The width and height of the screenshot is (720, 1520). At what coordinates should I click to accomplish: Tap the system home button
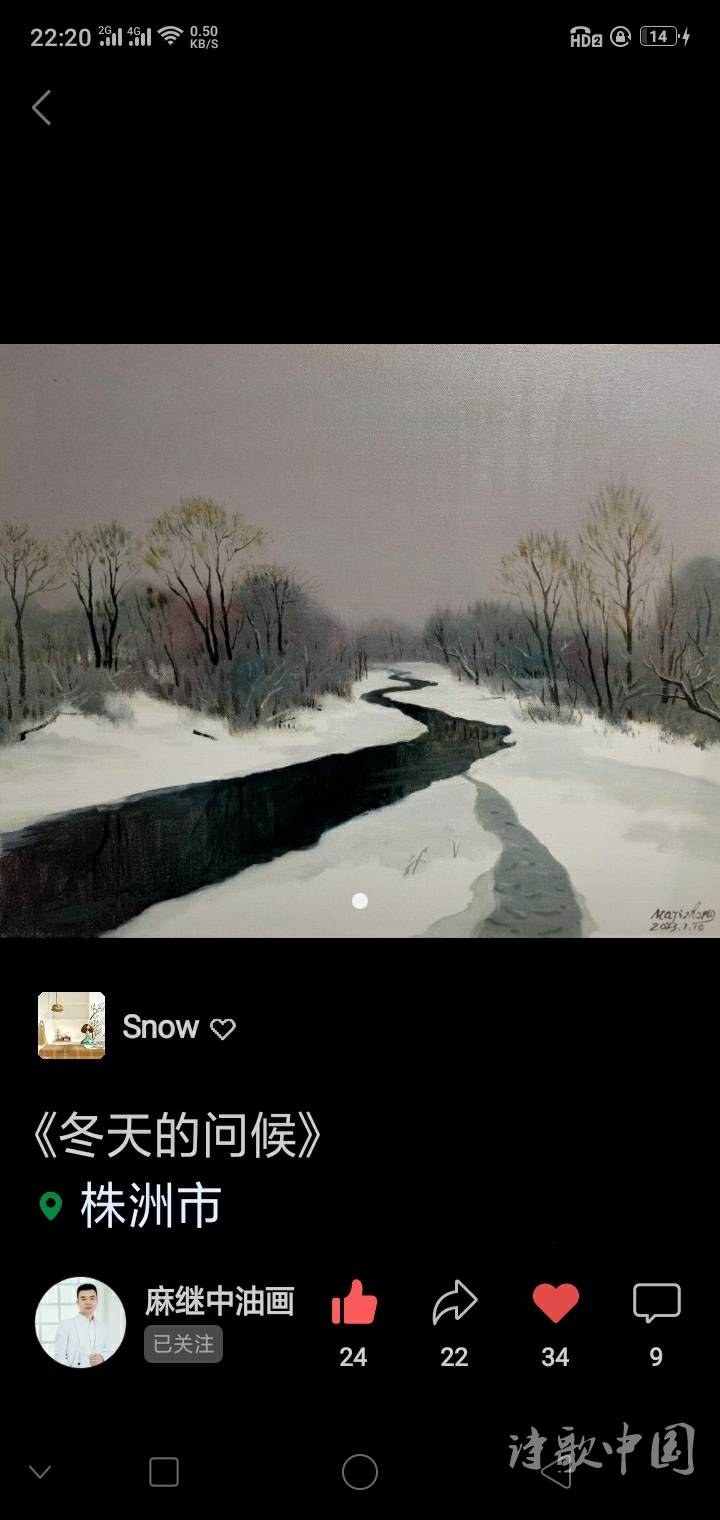360,1472
